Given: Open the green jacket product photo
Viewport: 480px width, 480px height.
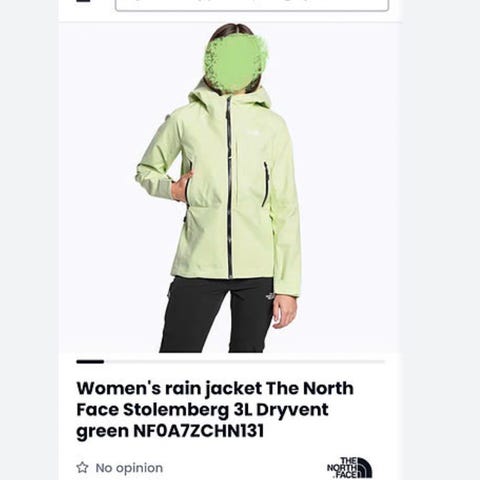Looking at the screenshot, I should pos(229,188).
